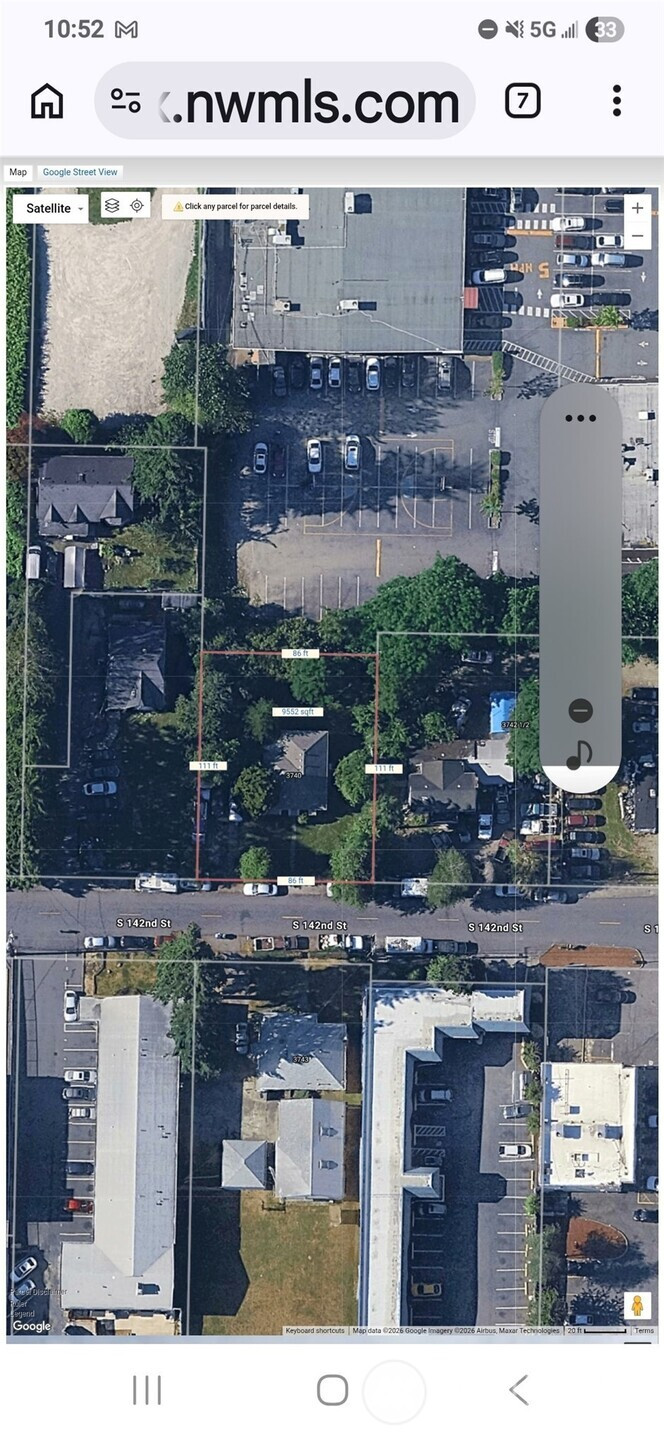This screenshot has width=664, height=1438.
Task: Open the map Terms link
Action: point(644,1330)
